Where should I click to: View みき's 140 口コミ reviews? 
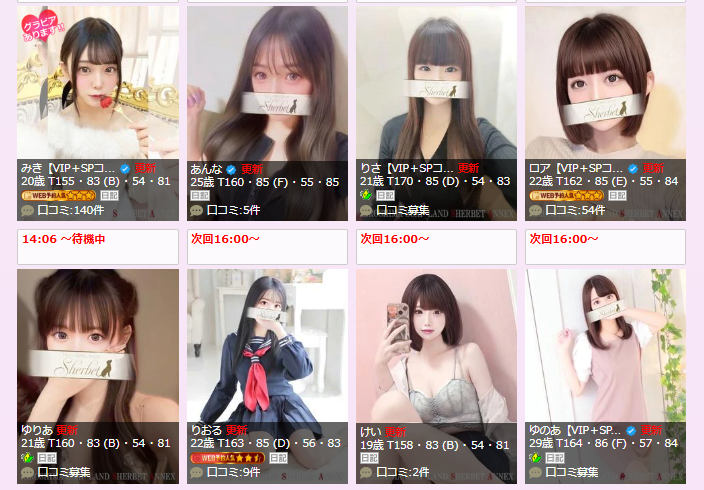[70, 211]
